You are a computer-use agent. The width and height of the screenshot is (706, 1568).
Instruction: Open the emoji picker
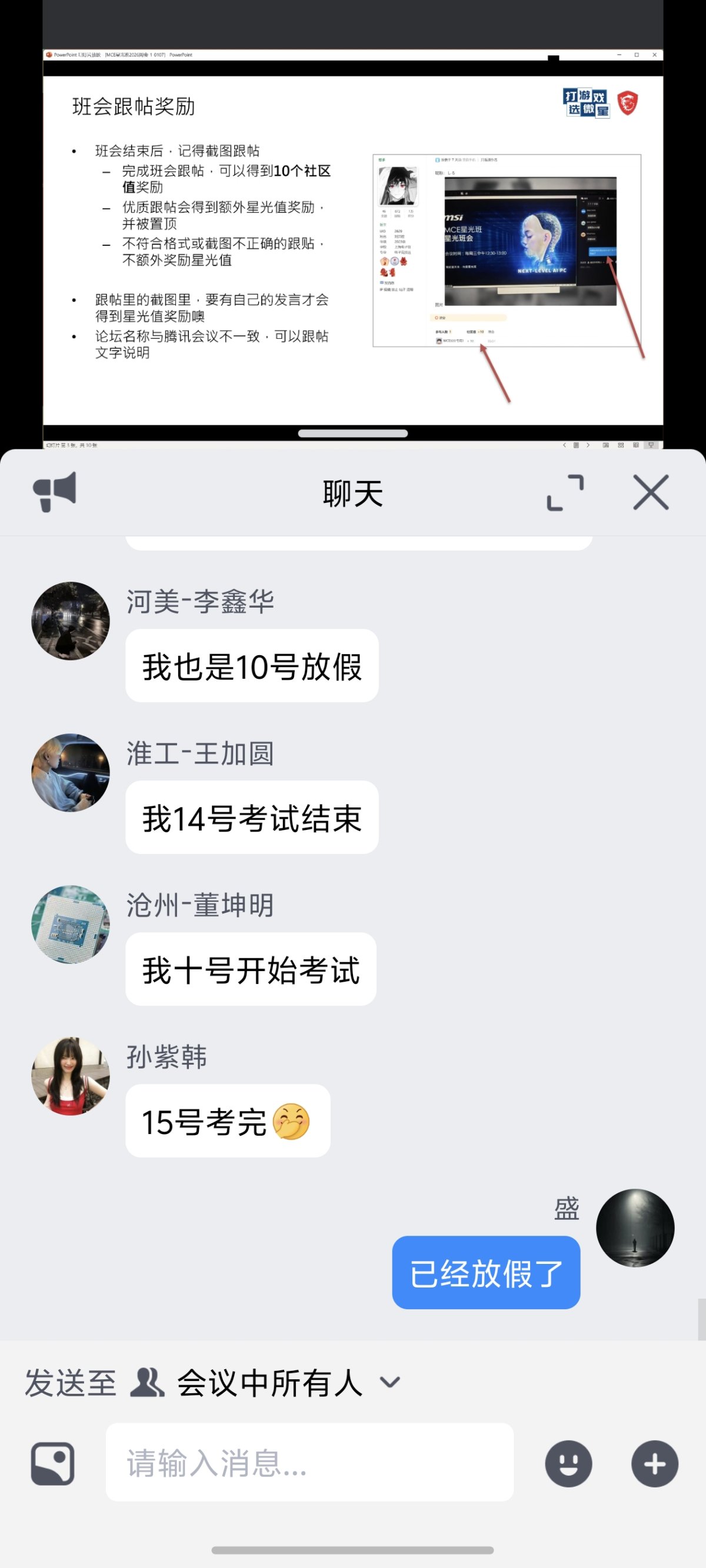(x=568, y=1463)
